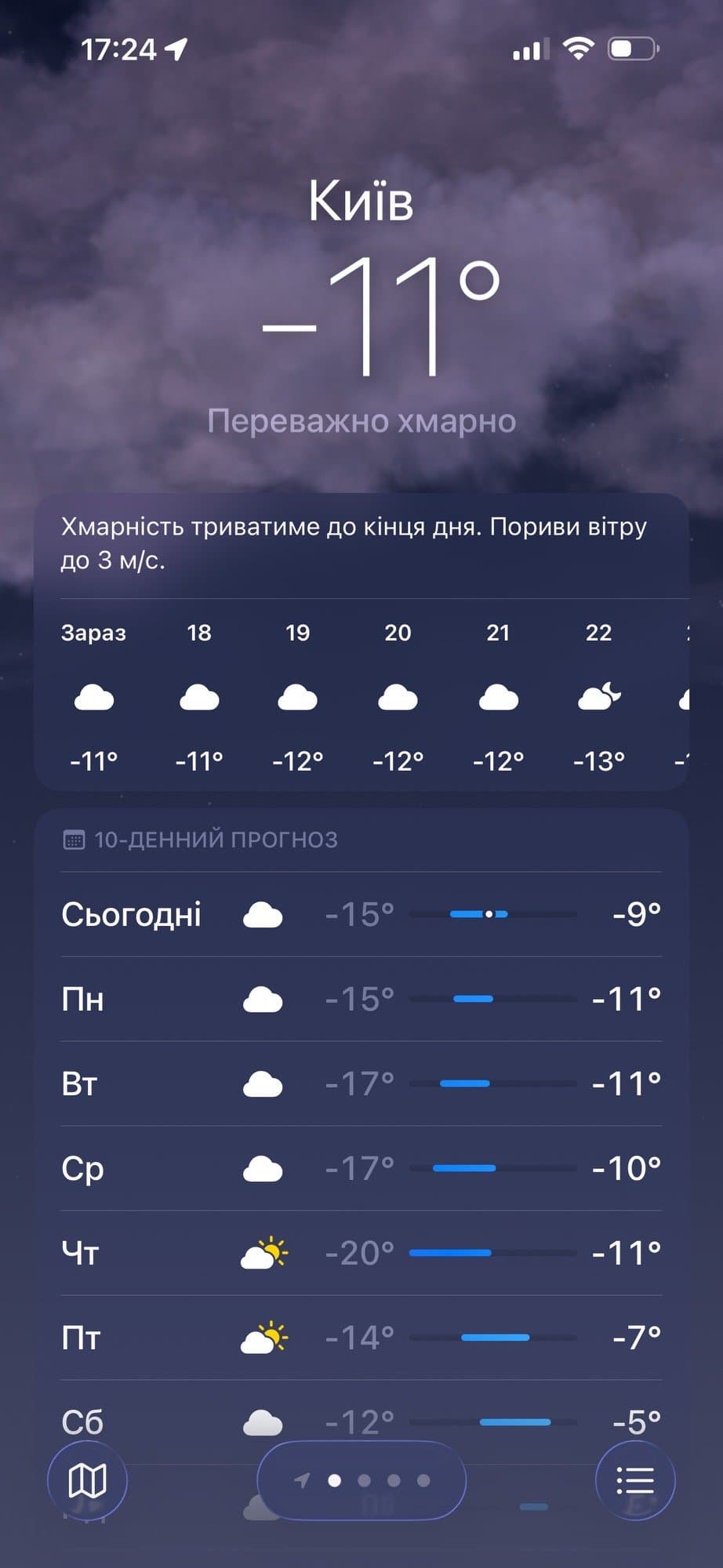Open the Friday forecast row Пт
This screenshot has height=1568, width=723.
pyautogui.click(x=361, y=1338)
